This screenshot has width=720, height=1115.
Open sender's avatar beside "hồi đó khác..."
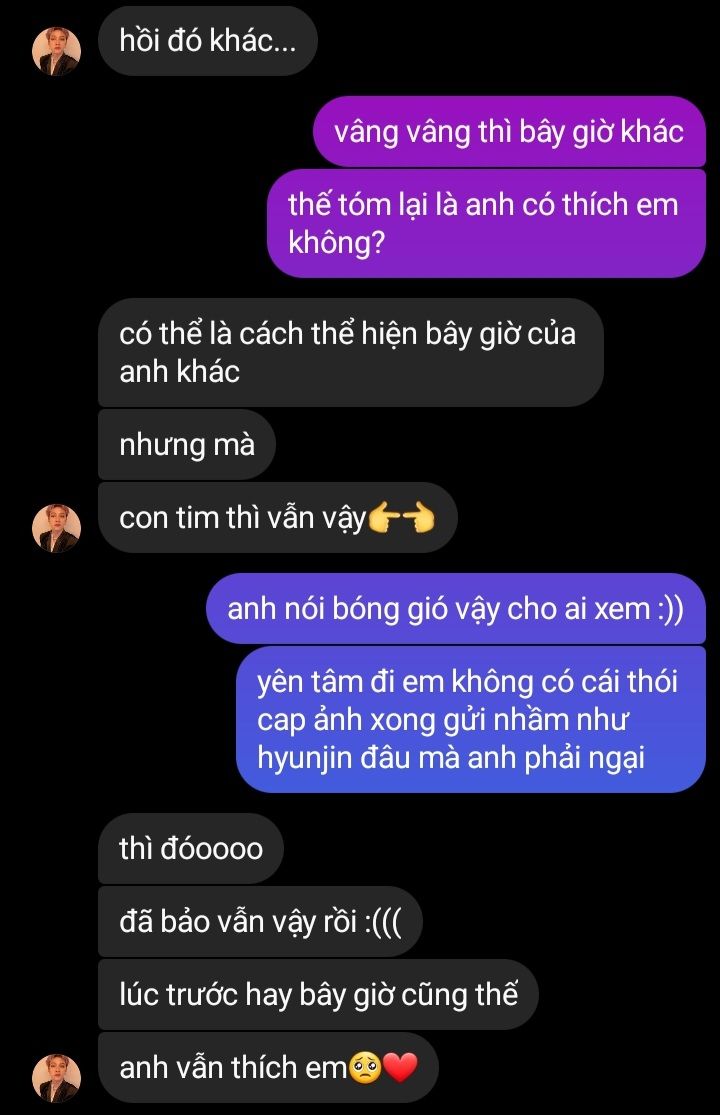(57, 52)
